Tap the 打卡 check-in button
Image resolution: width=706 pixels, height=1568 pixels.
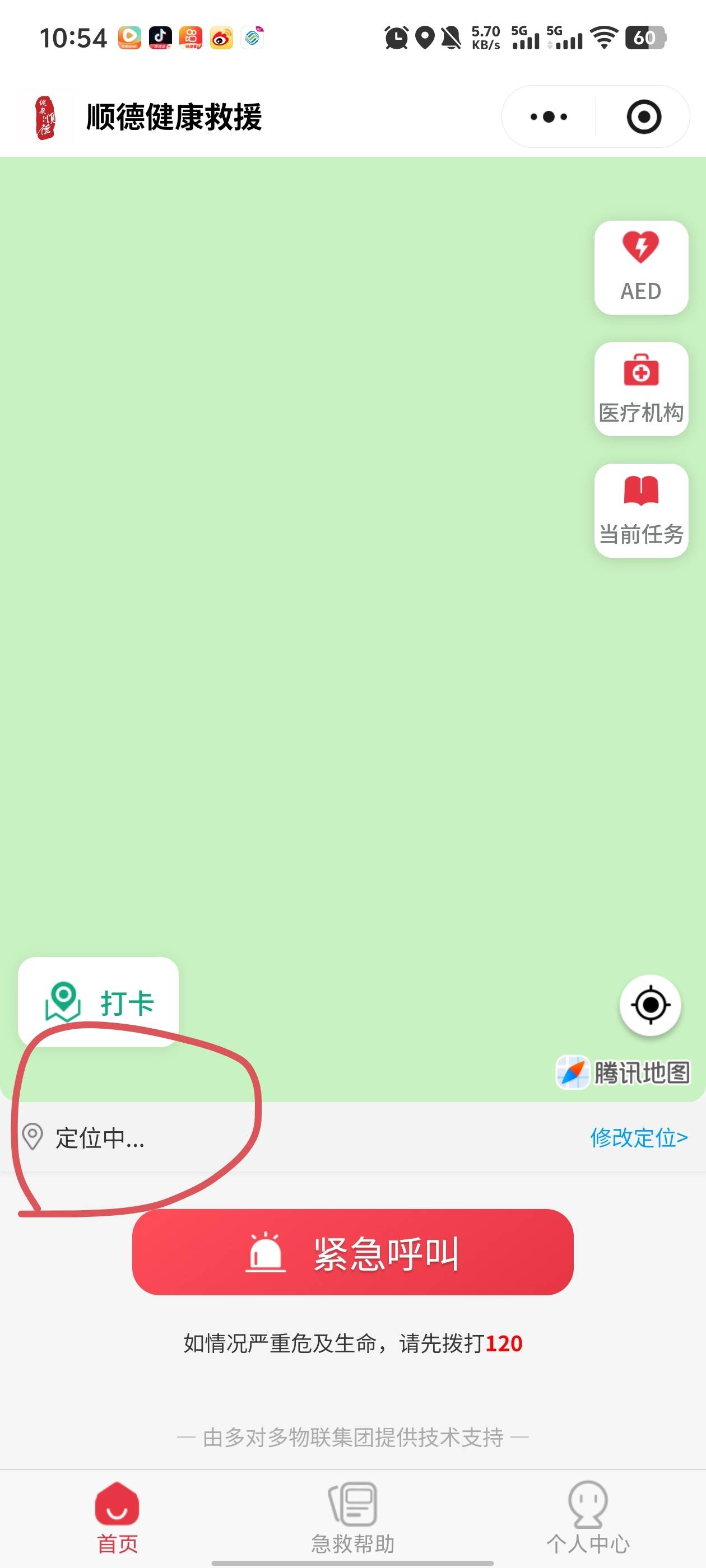[99, 1002]
